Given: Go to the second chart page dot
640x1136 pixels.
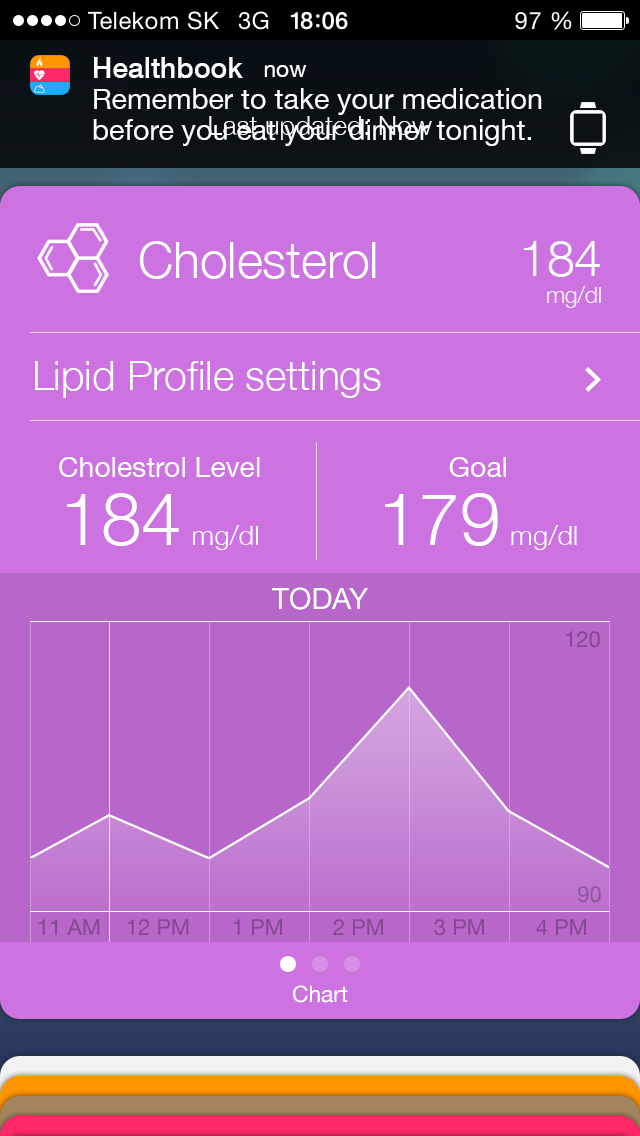Looking at the screenshot, I should pyautogui.click(x=320, y=964).
